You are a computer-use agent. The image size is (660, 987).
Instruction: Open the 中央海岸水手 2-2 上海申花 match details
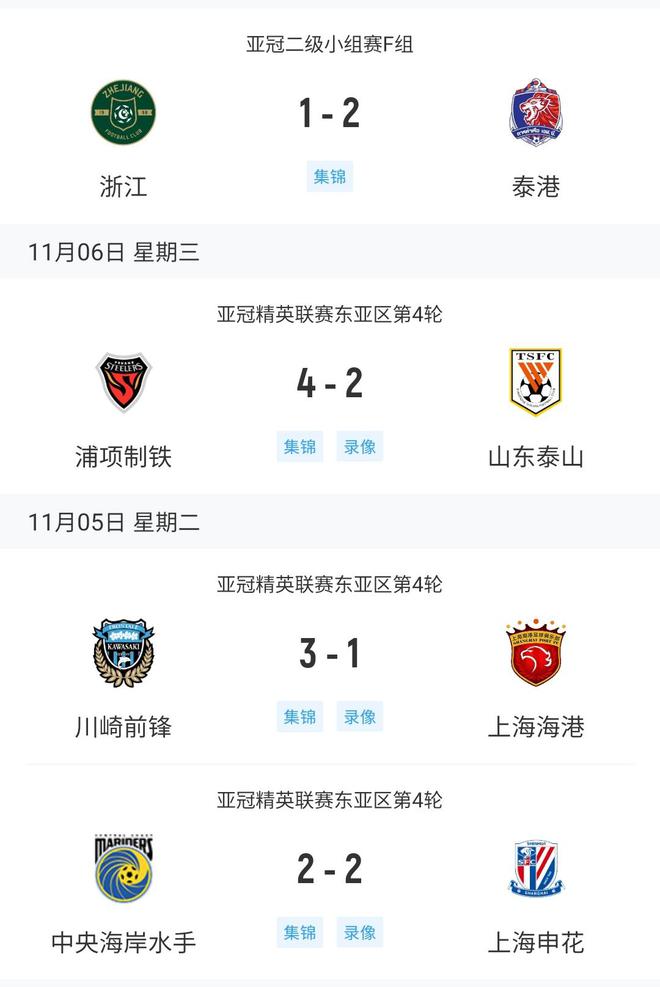point(330,869)
